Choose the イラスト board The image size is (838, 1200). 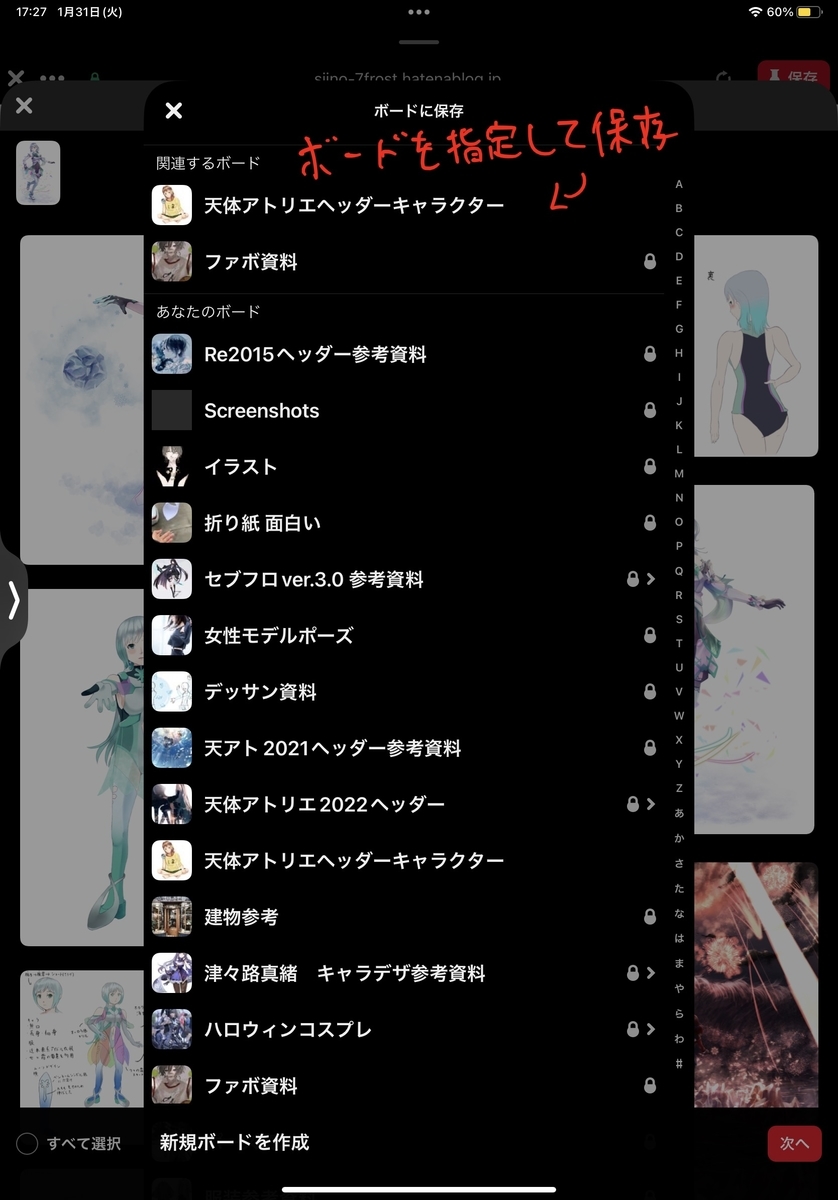tap(240, 467)
